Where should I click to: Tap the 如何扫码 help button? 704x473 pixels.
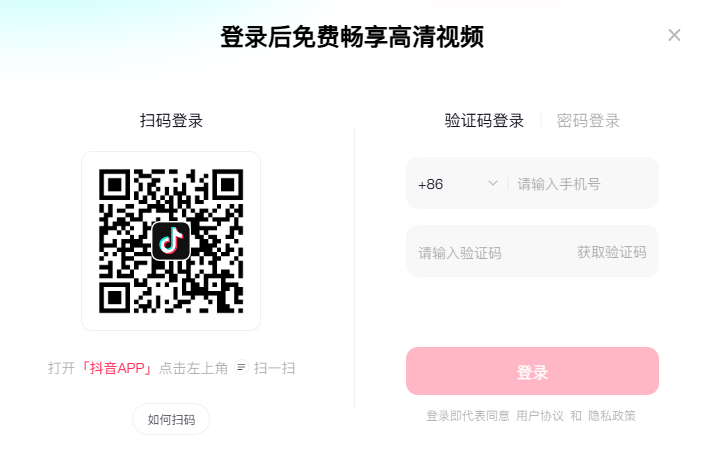point(171,420)
